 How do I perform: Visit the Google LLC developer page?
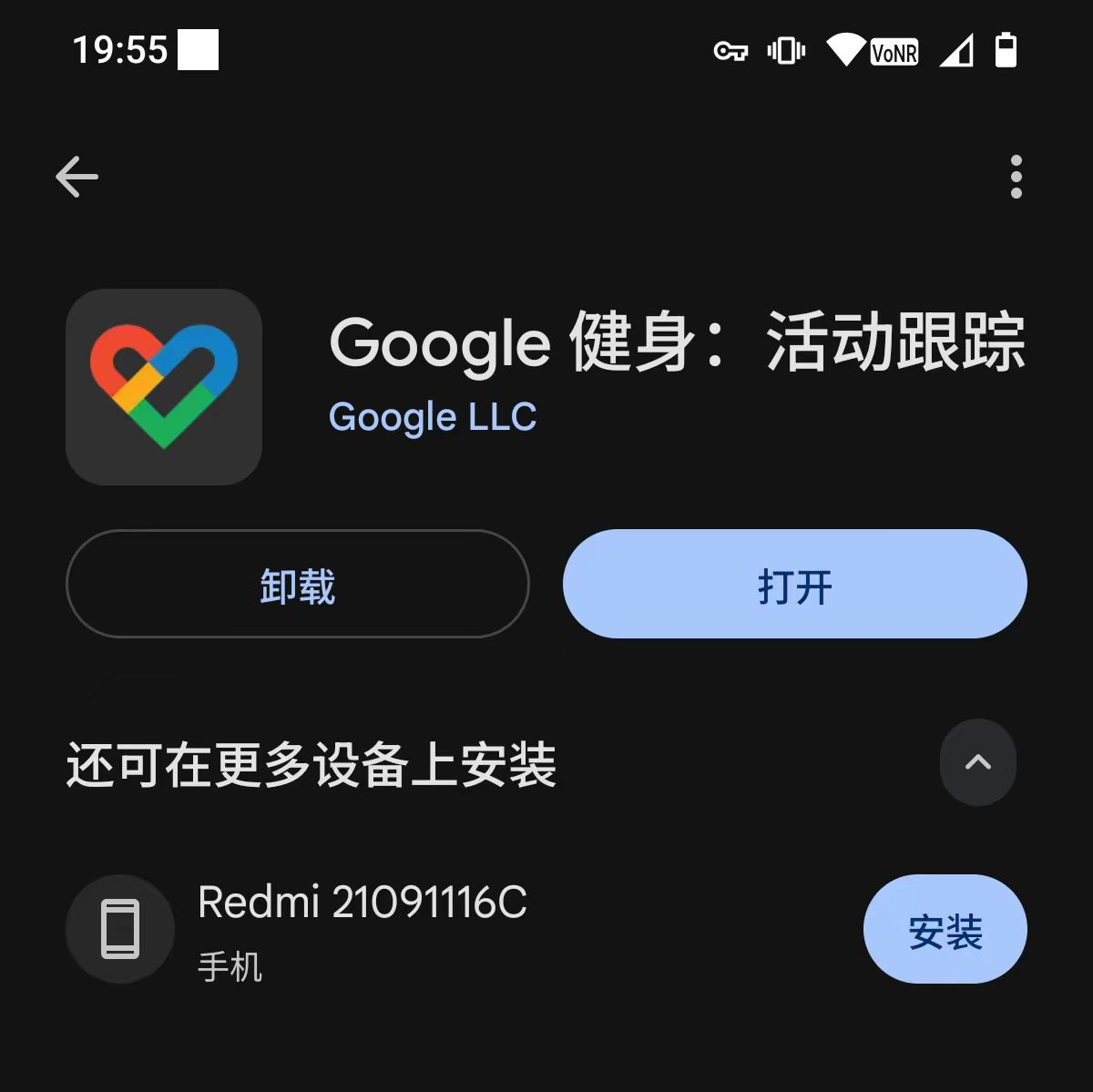pos(432,417)
